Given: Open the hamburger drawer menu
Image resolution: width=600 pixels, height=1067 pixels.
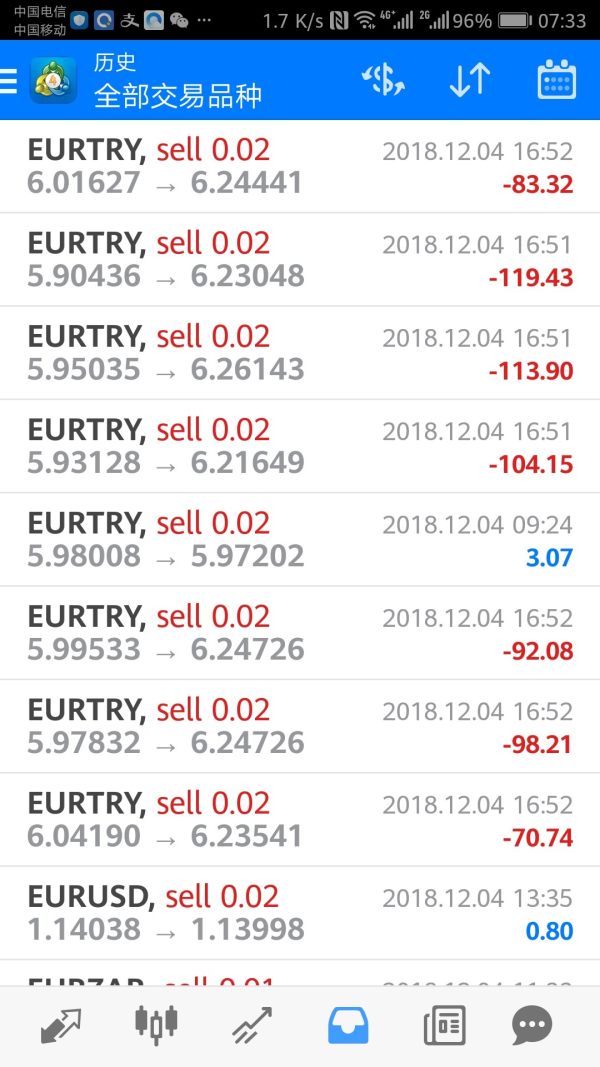Looking at the screenshot, I should coord(8,81).
